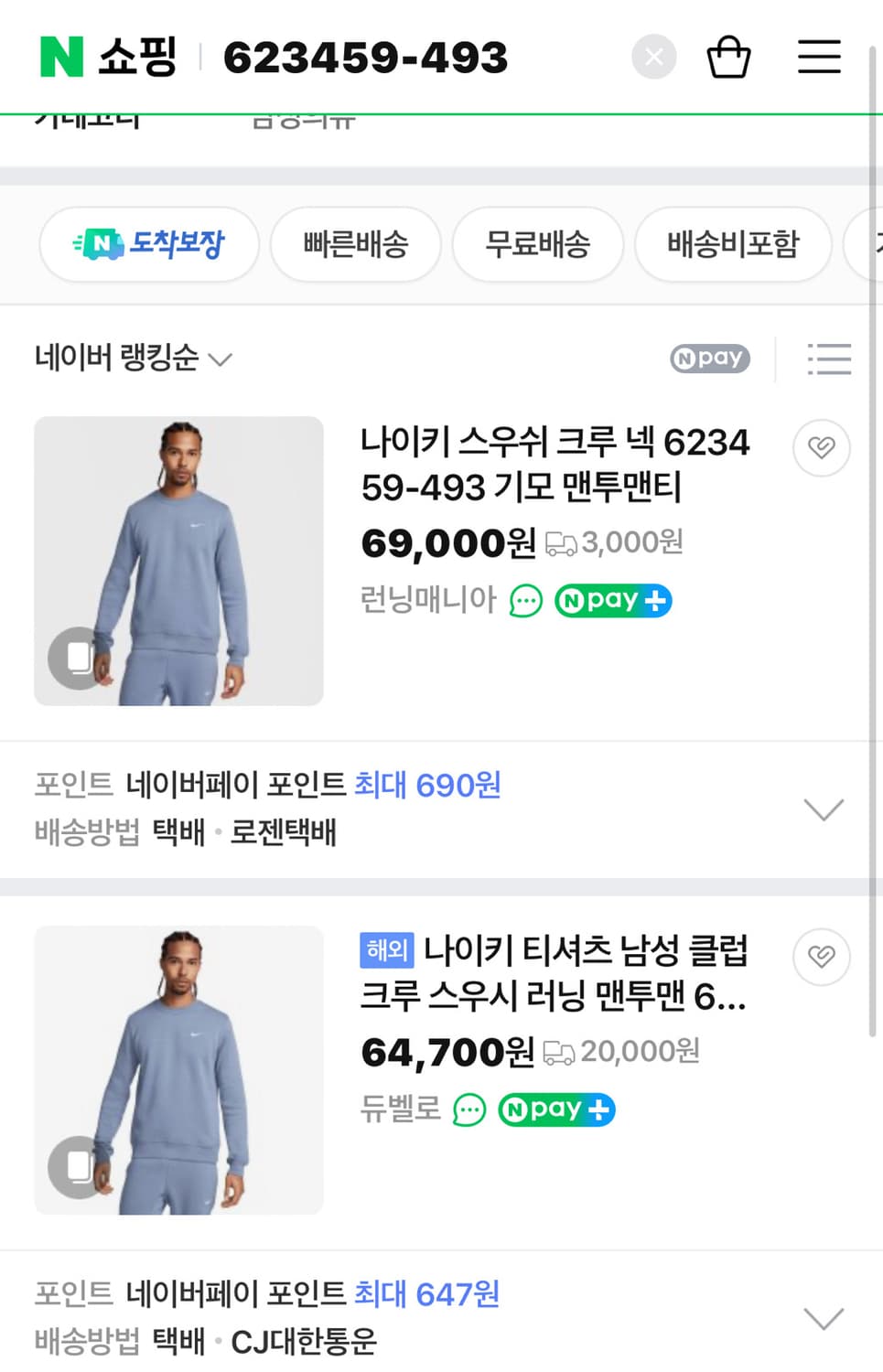883x1372 pixels.
Task: Open the 나이키 스우쉬 크루 넥 product title
Action: [554, 465]
